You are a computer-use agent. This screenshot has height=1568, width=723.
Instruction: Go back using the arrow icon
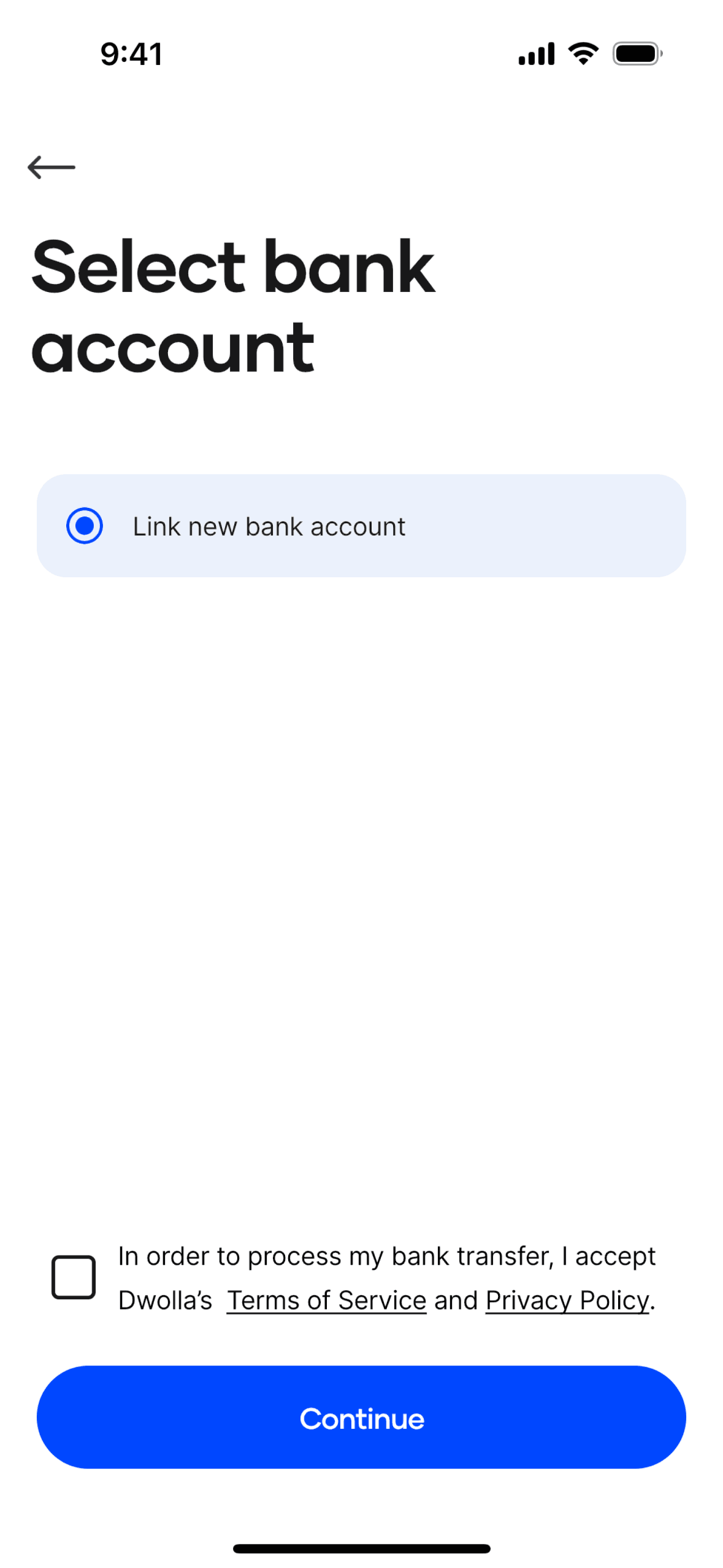click(52, 167)
